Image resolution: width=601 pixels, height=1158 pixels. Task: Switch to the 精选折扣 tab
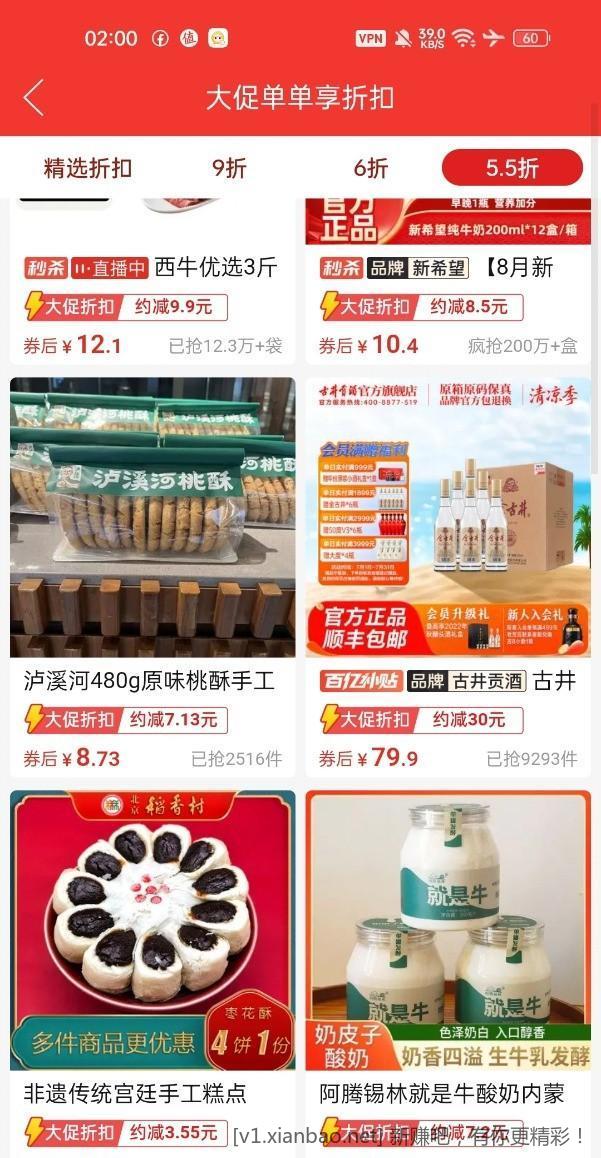(x=88, y=168)
